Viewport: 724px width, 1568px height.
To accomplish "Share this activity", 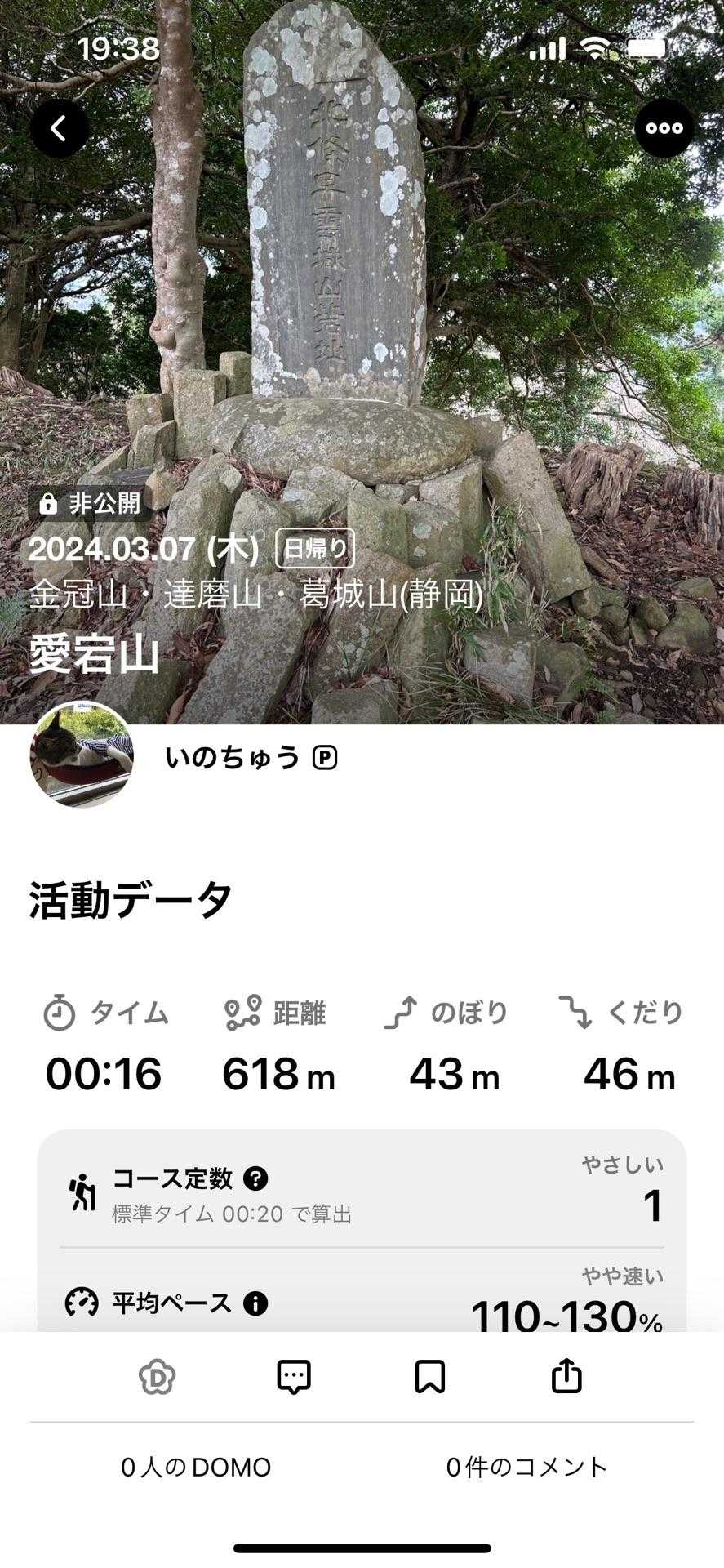I will [x=566, y=1377].
